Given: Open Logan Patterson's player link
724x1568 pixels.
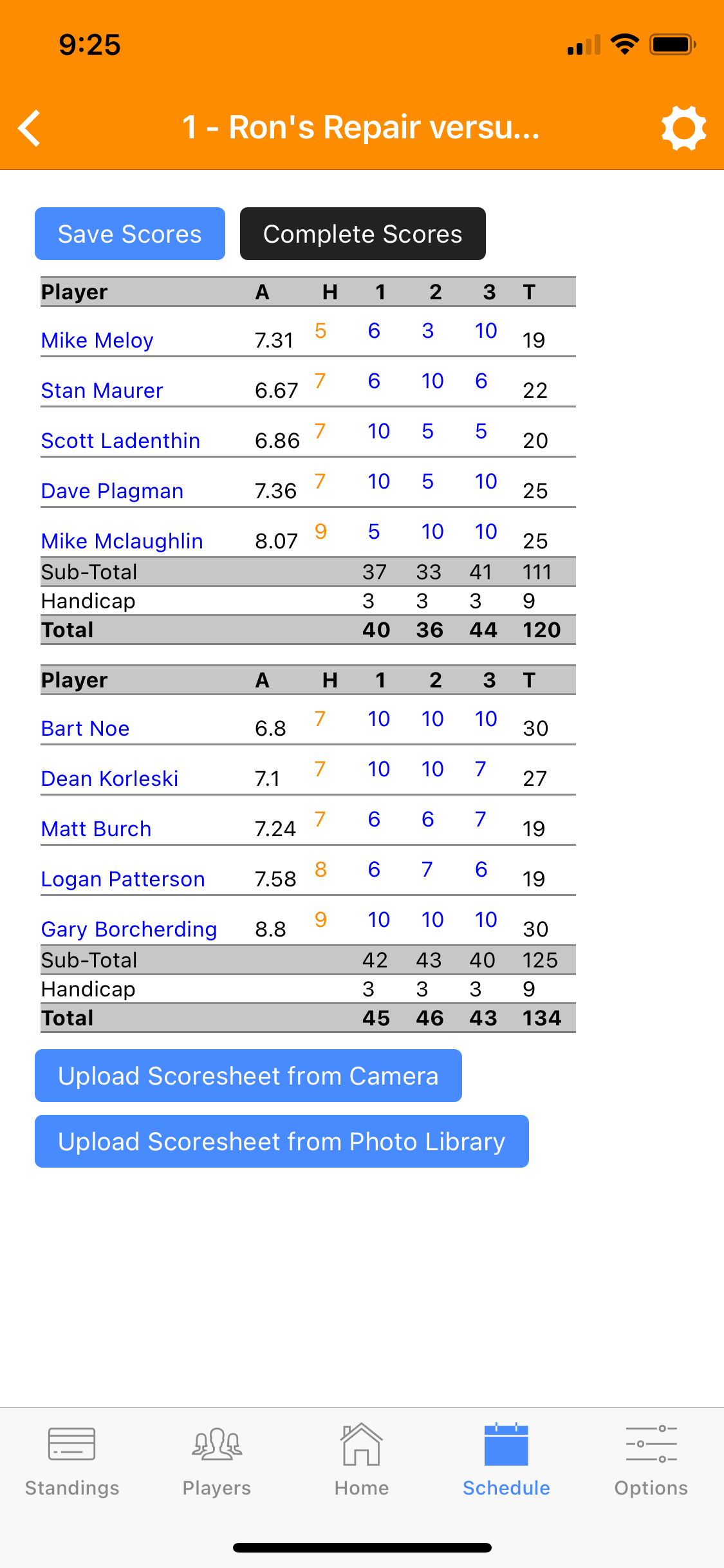Looking at the screenshot, I should click(123, 879).
